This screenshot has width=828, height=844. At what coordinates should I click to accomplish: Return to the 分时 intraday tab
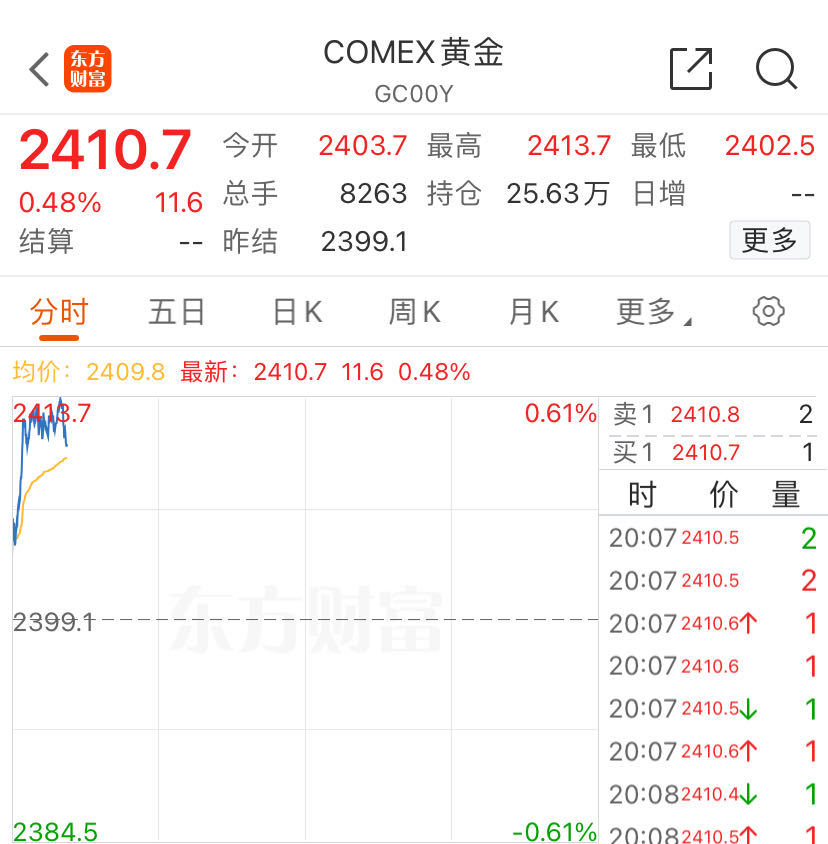point(60,311)
